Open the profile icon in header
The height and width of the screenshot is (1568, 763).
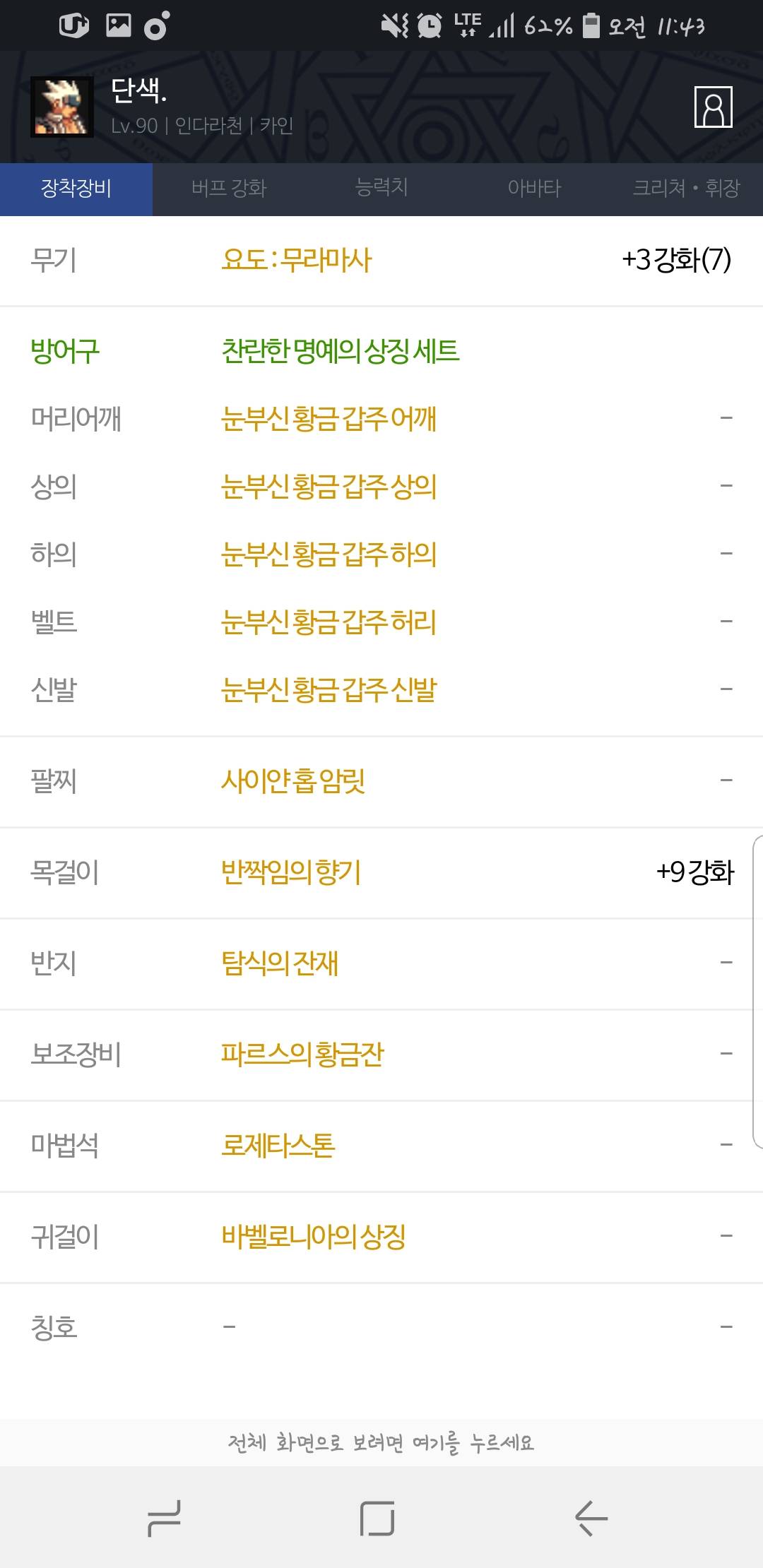(x=713, y=107)
